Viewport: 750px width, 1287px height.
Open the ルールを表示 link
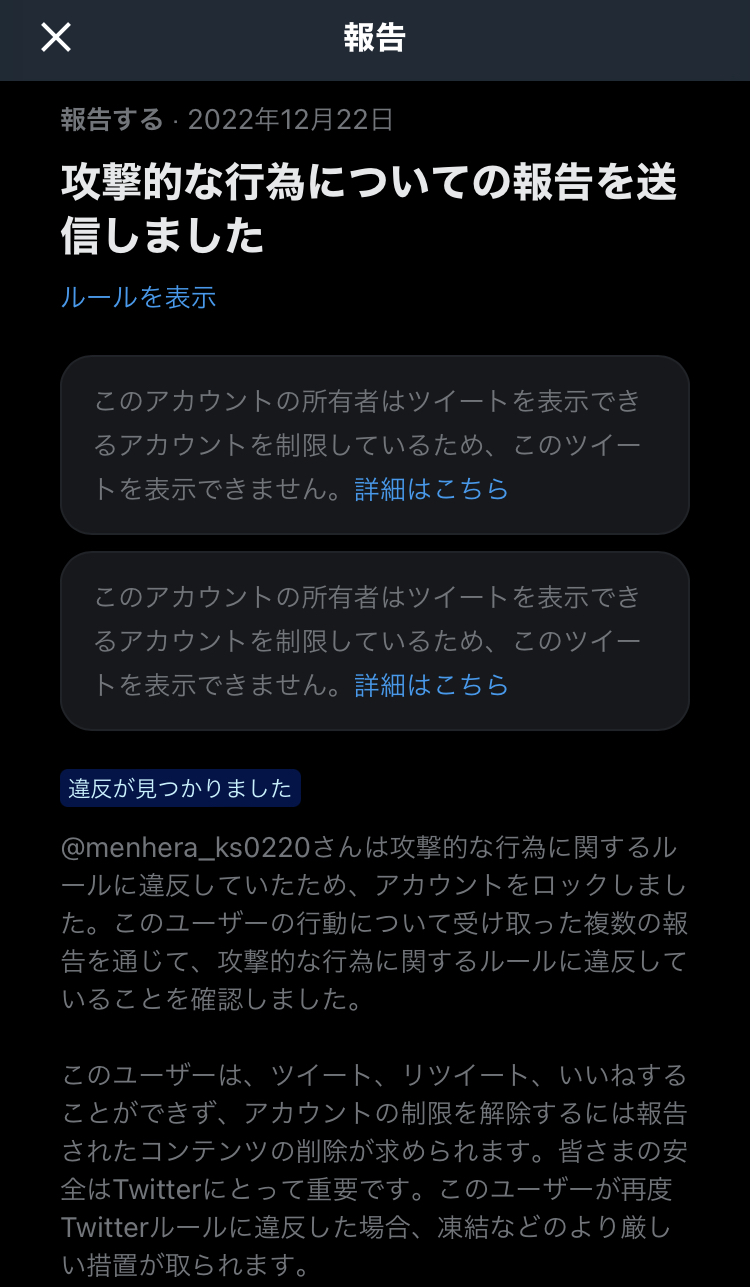point(138,297)
